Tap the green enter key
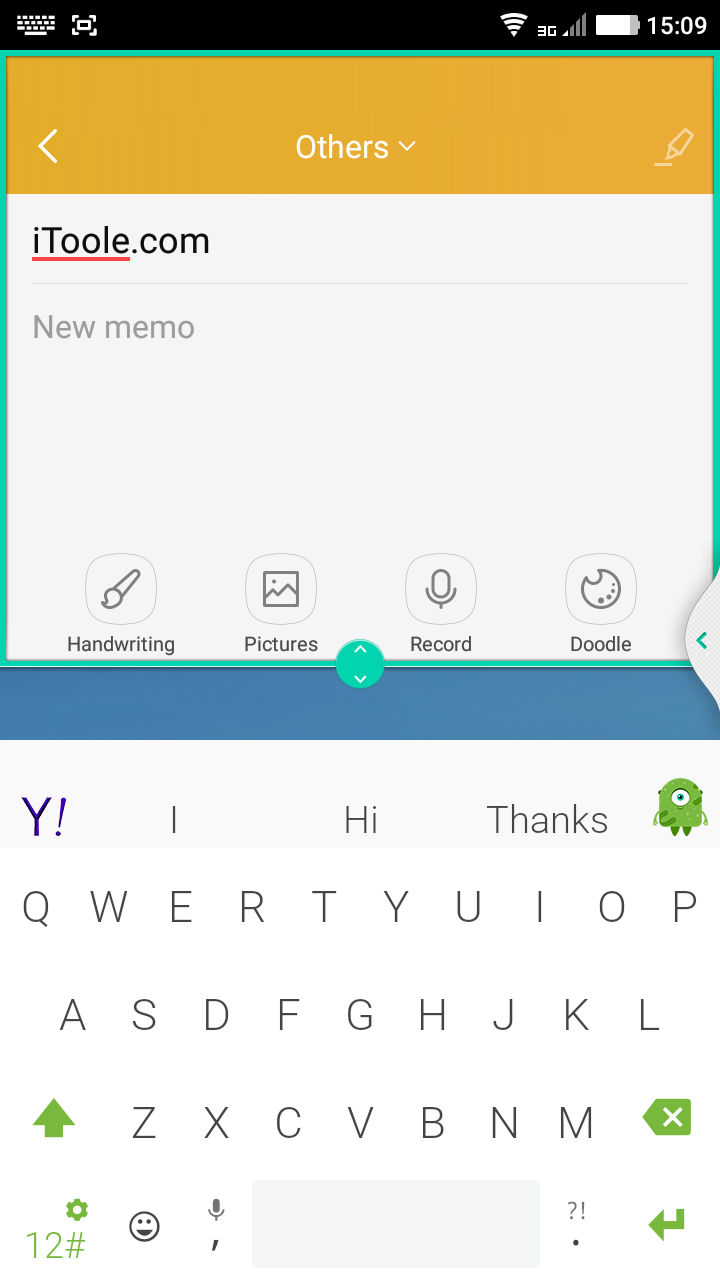 (x=667, y=1224)
